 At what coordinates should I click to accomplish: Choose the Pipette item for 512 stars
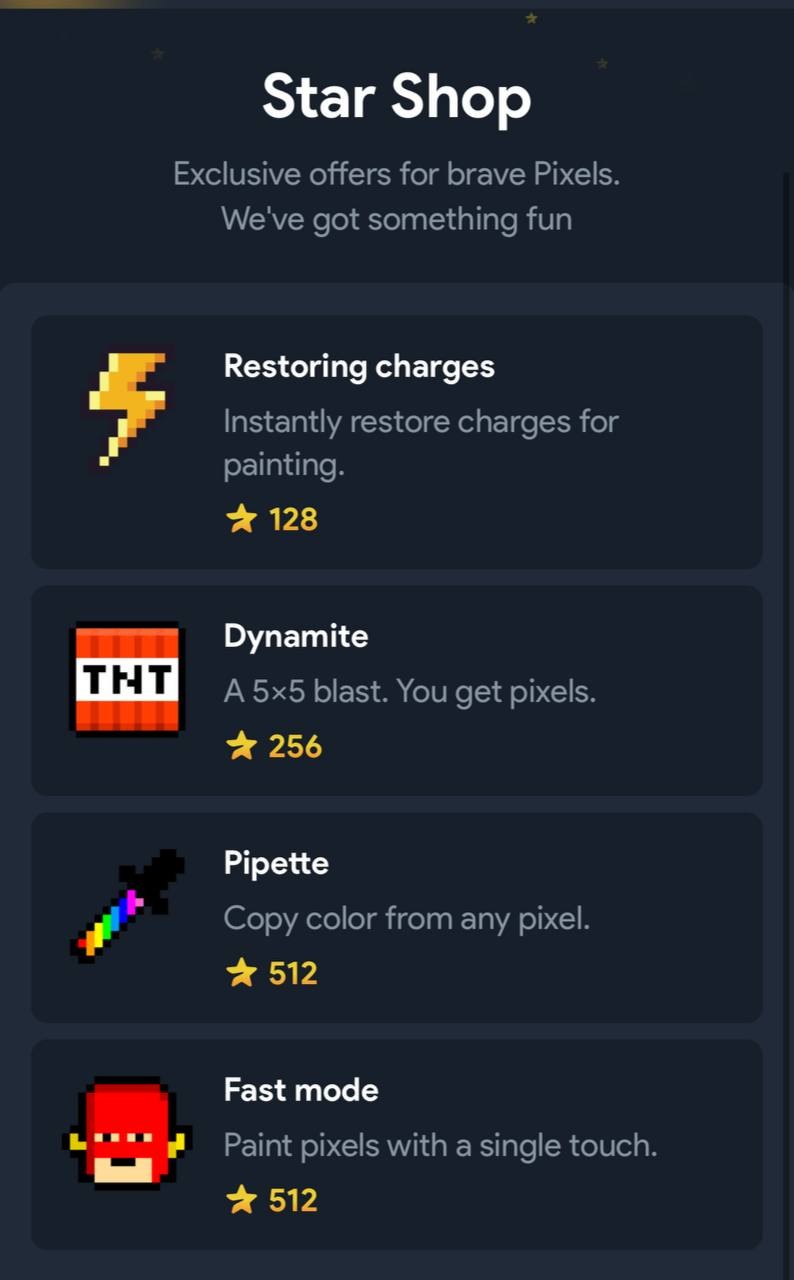(397, 917)
